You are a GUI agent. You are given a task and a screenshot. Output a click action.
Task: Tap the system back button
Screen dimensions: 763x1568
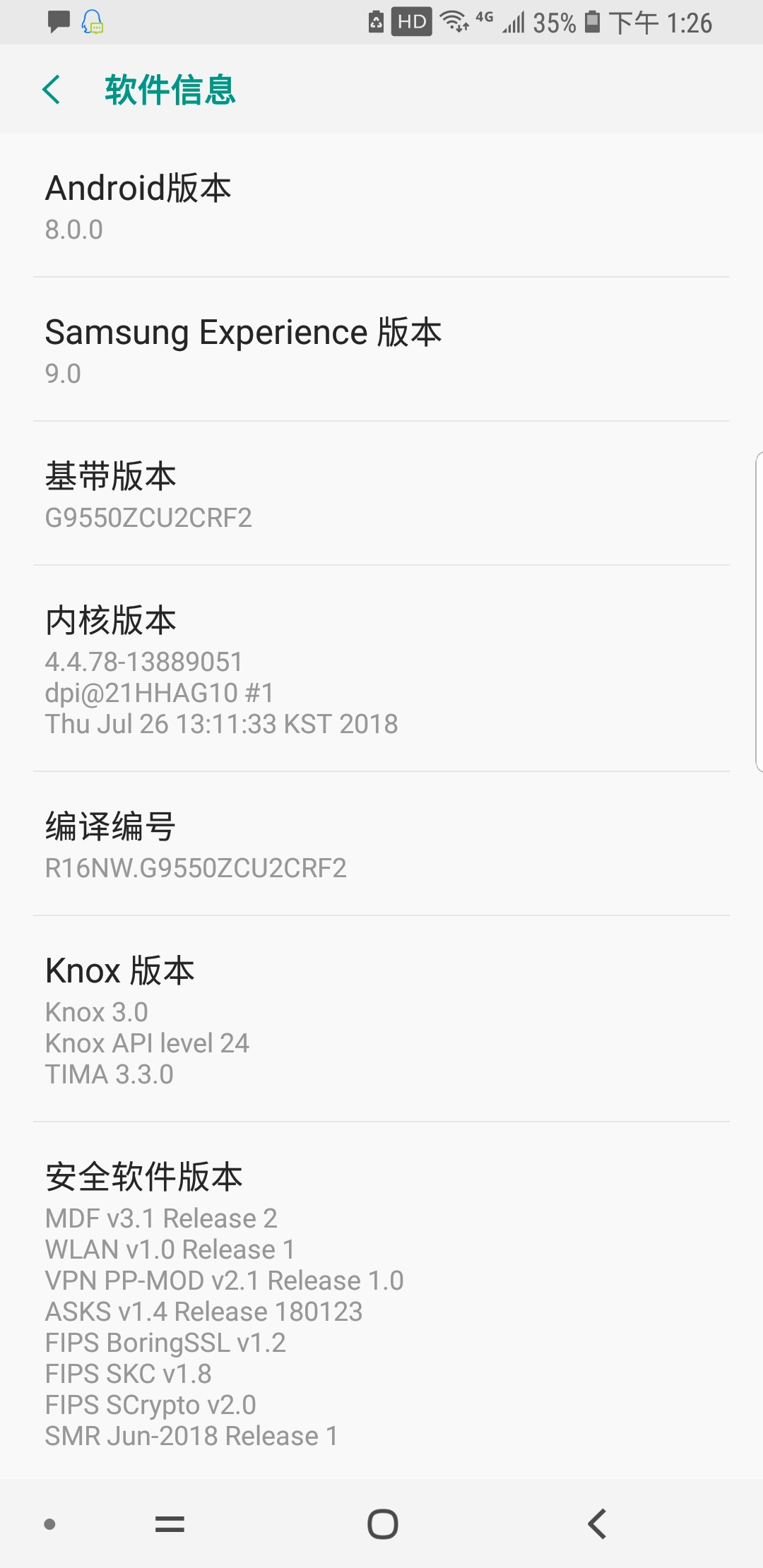pos(597,1524)
